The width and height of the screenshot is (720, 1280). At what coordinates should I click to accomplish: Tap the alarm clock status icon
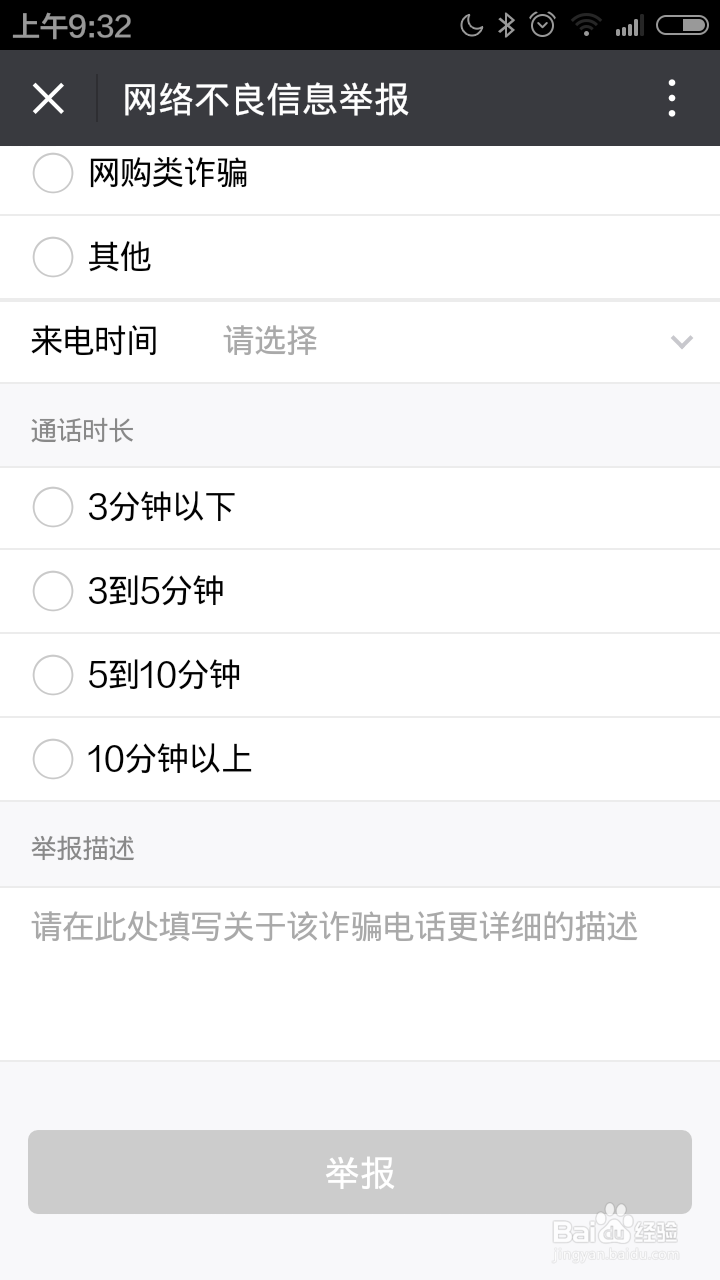(x=543, y=25)
